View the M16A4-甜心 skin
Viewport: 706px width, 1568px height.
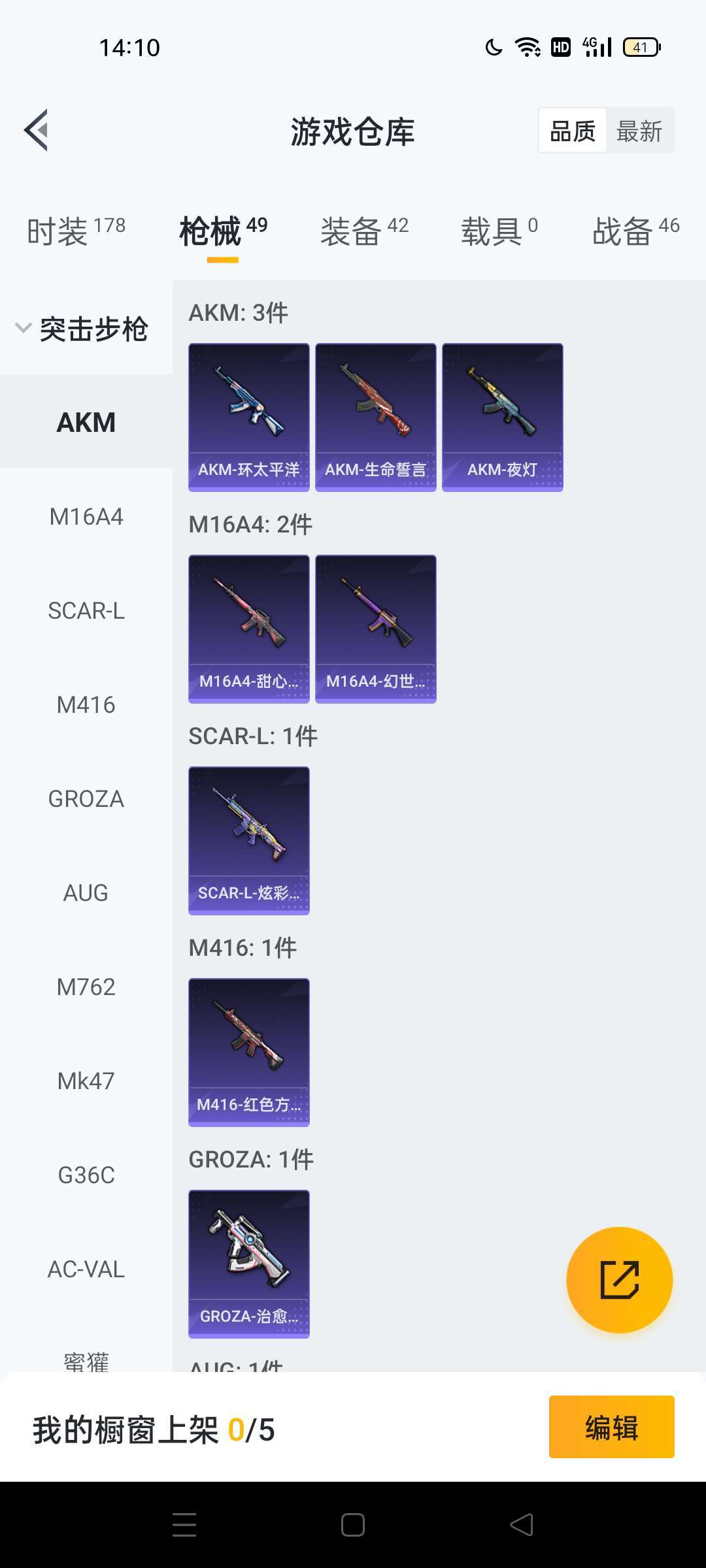tap(248, 629)
